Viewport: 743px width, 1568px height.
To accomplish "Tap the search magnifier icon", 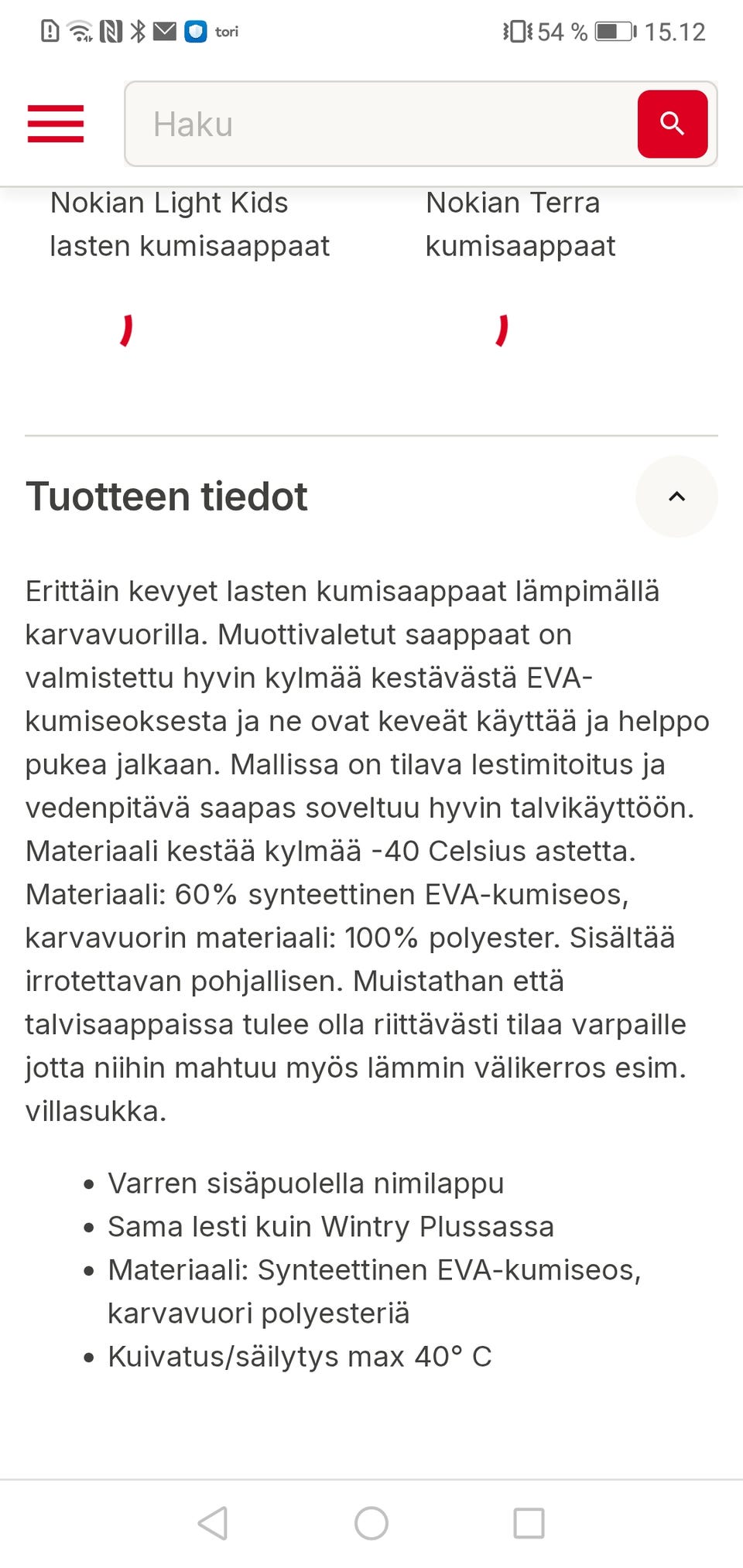I will pyautogui.click(x=672, y=124).
